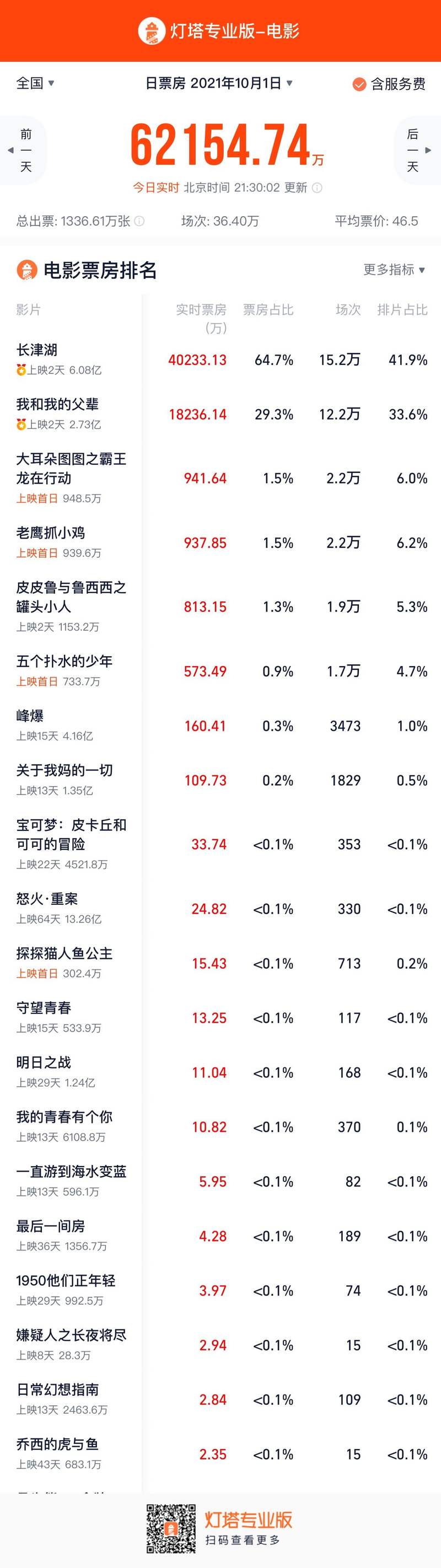Toggle the 含服务费 checkbox

tap(359, 84)
